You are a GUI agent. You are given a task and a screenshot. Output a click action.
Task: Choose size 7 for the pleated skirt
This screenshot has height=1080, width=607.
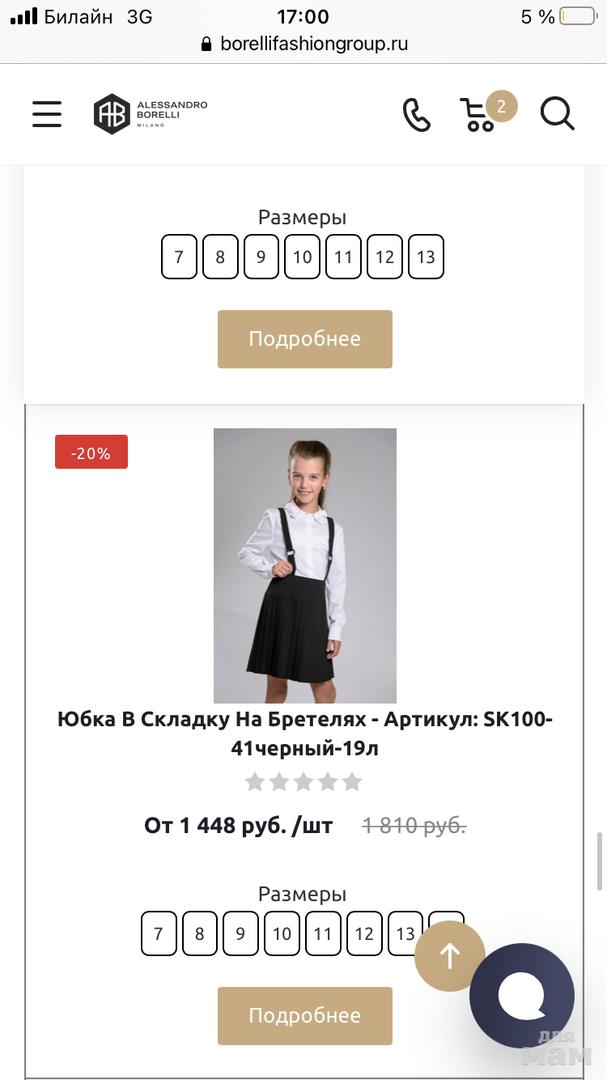158,934
